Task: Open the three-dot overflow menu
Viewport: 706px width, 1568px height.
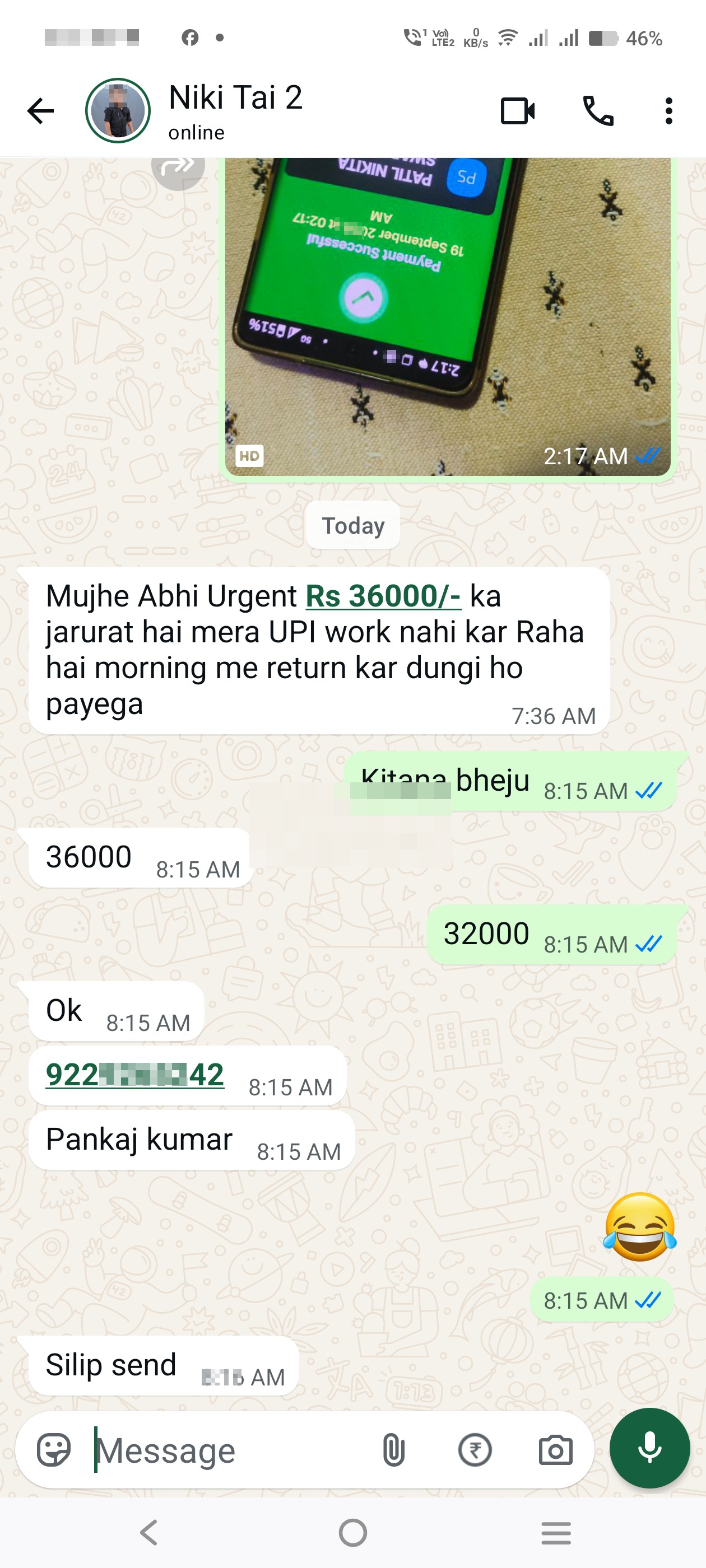Action: [x=669, y=111]
